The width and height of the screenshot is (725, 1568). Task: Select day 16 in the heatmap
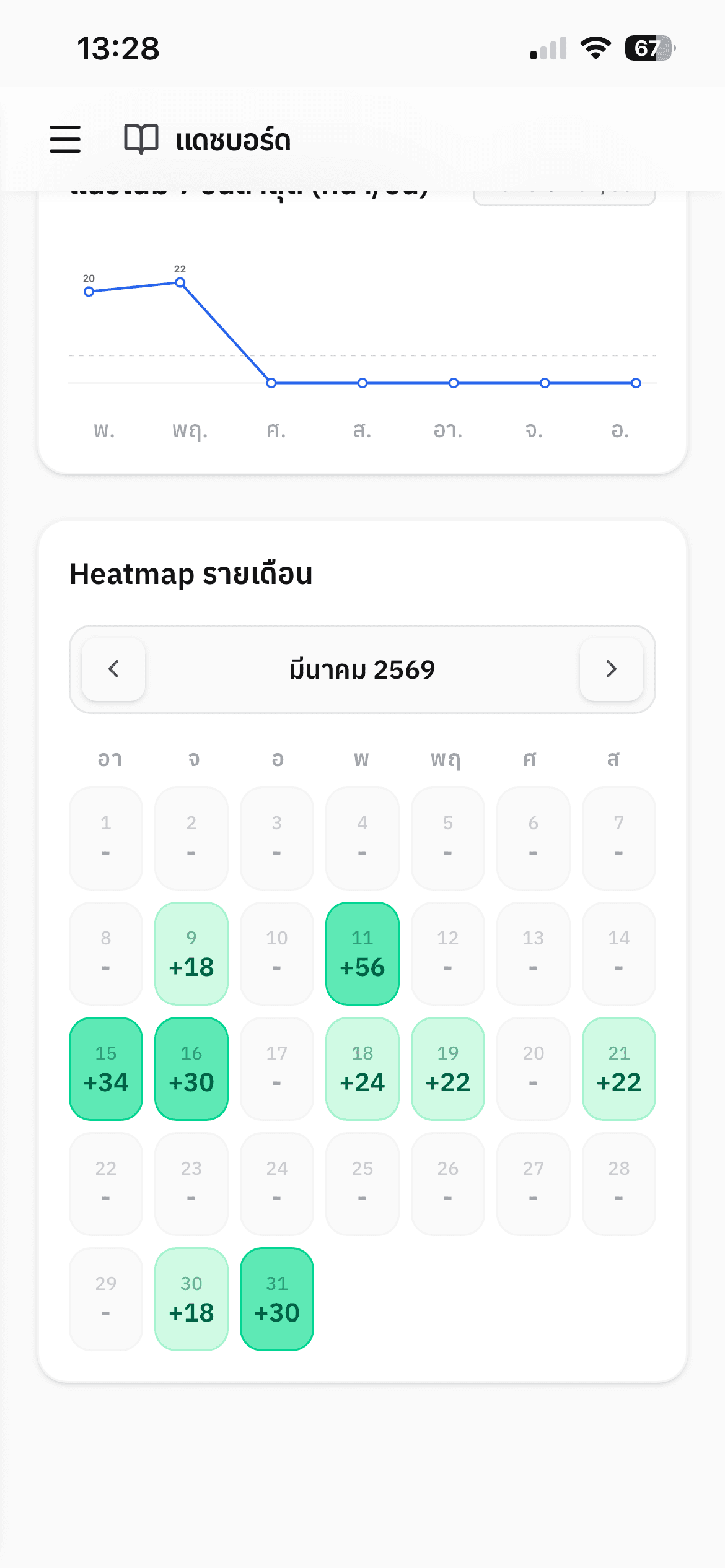191,1069
